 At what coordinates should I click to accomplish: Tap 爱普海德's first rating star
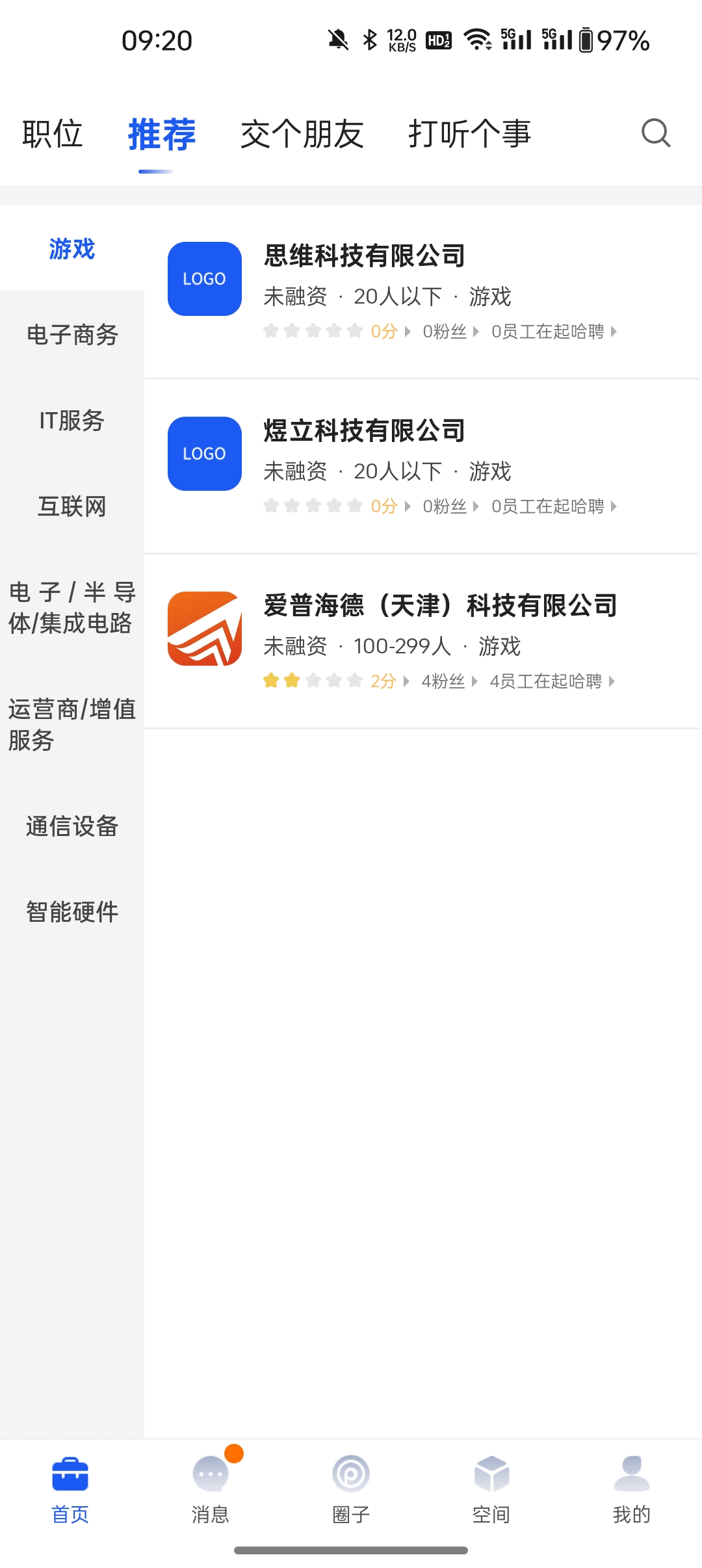point(271,679)
